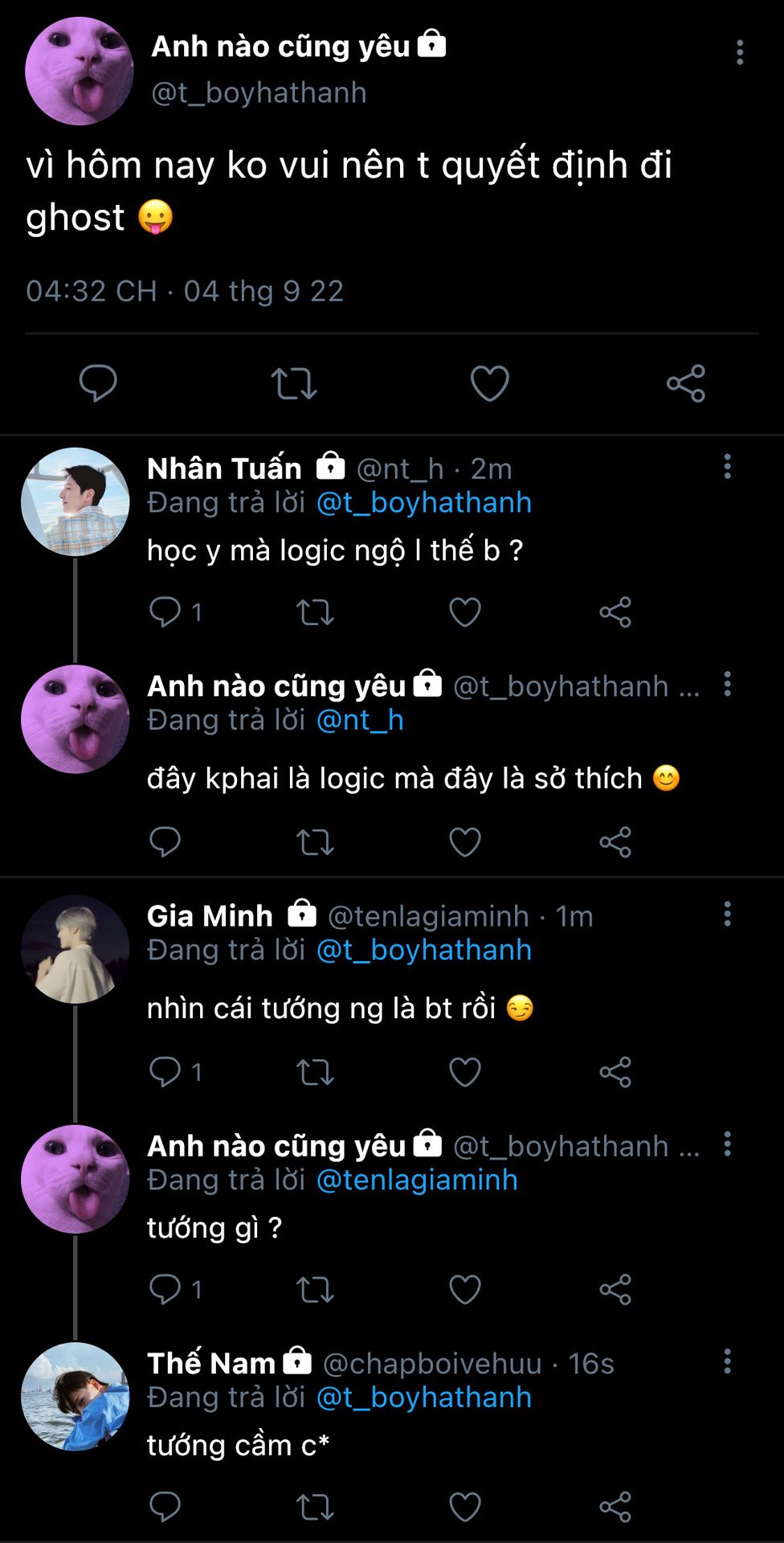
Task: View Gia Minh's profile avatar
Action: click(x=76, y=949)
